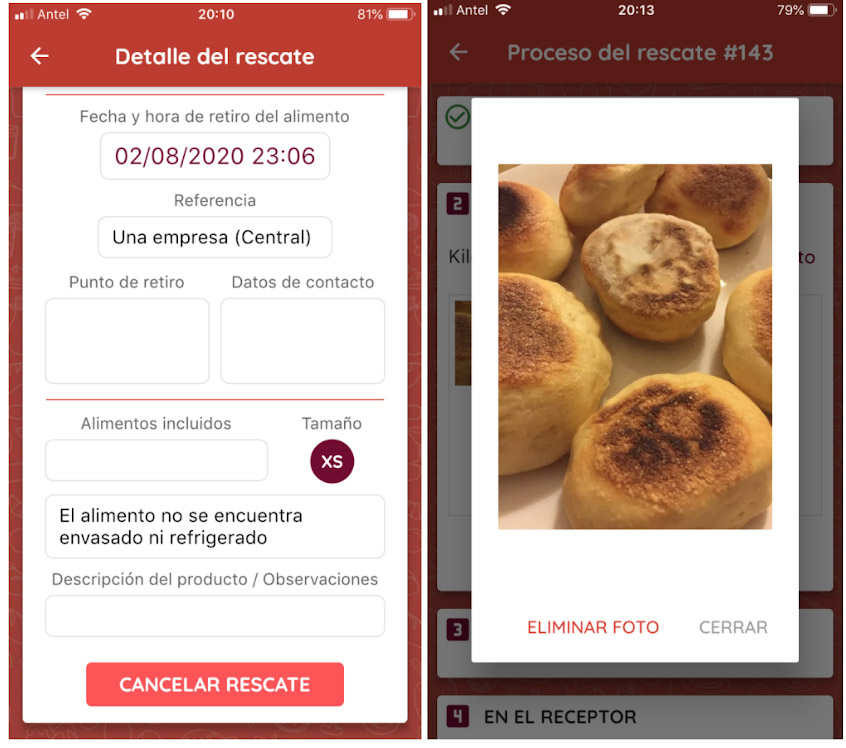Focus the Alimentos incluidos field
Screen dimensions: 846x748
[x=157, y=461]
